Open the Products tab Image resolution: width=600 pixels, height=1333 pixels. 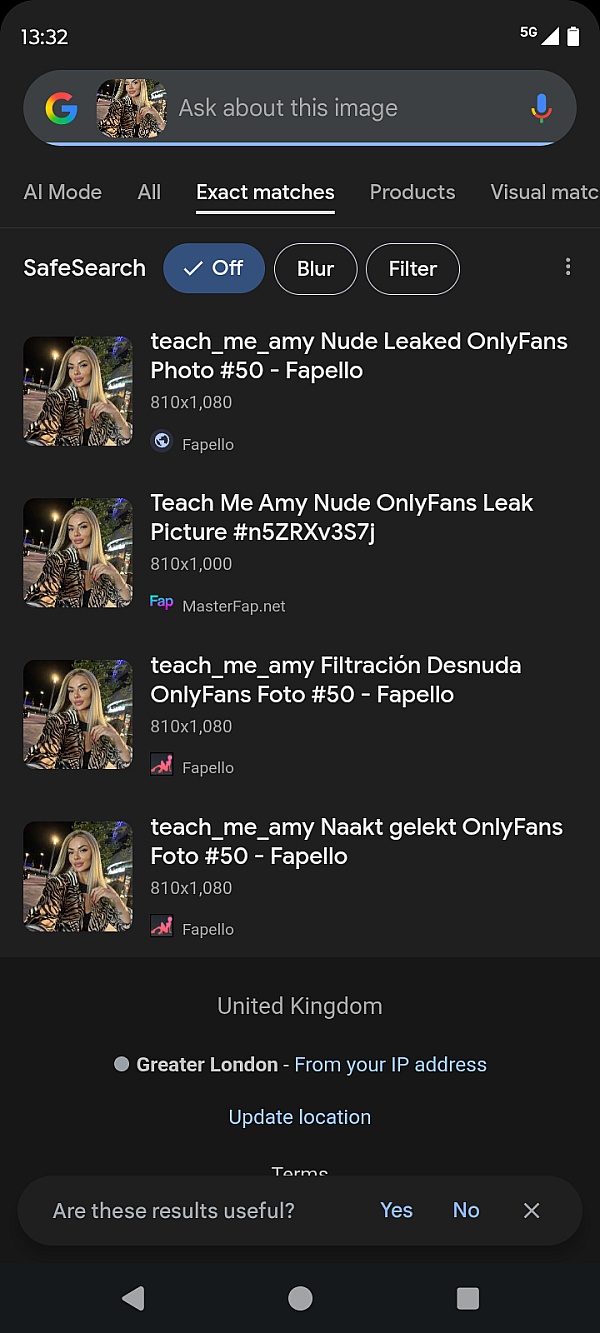412,192
